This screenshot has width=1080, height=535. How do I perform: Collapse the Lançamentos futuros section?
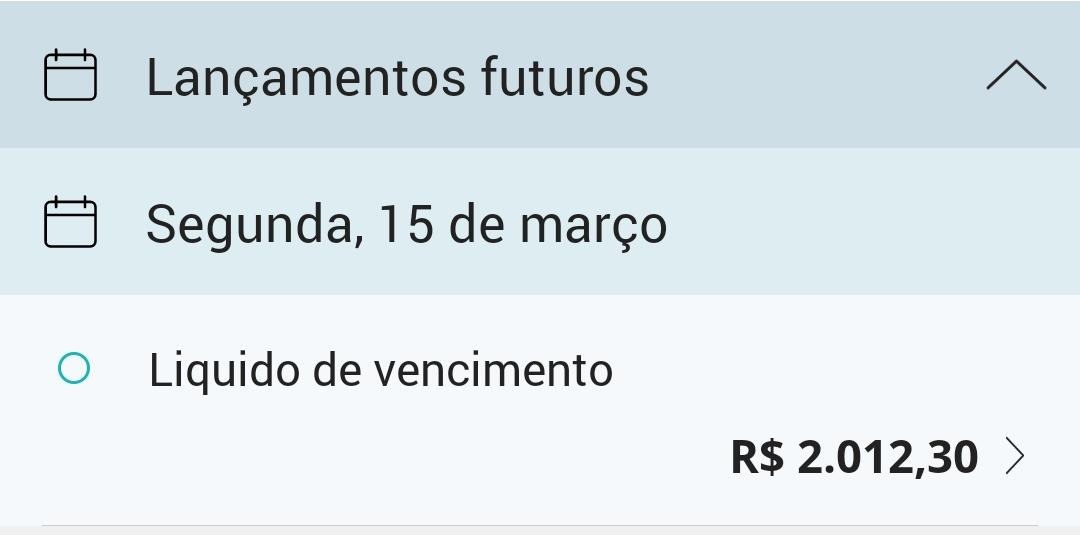coord(1015,76)
